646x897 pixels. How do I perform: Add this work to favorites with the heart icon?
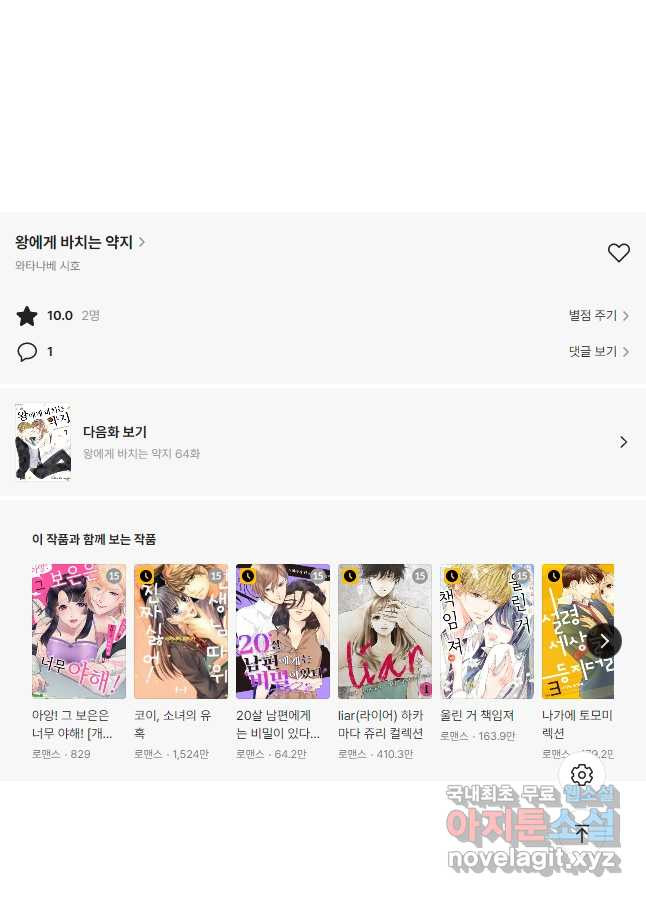click(619, 253)
